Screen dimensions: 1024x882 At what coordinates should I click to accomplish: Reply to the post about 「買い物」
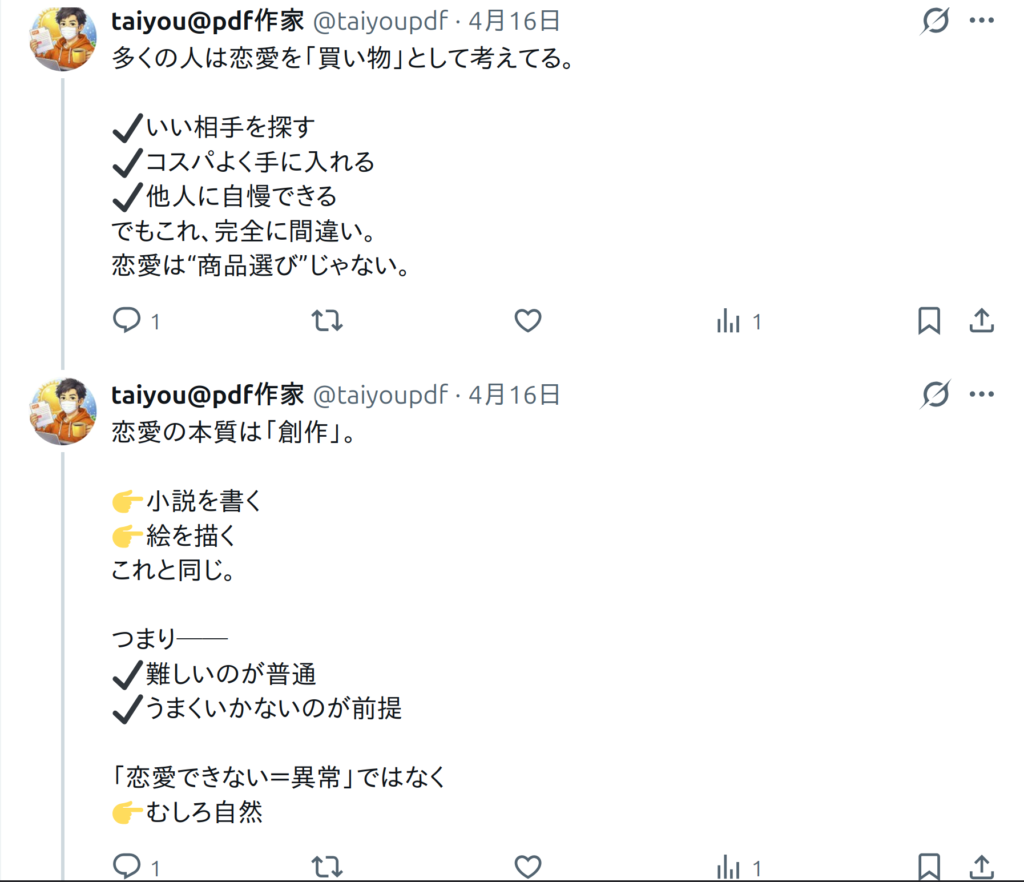coord(126,321)
